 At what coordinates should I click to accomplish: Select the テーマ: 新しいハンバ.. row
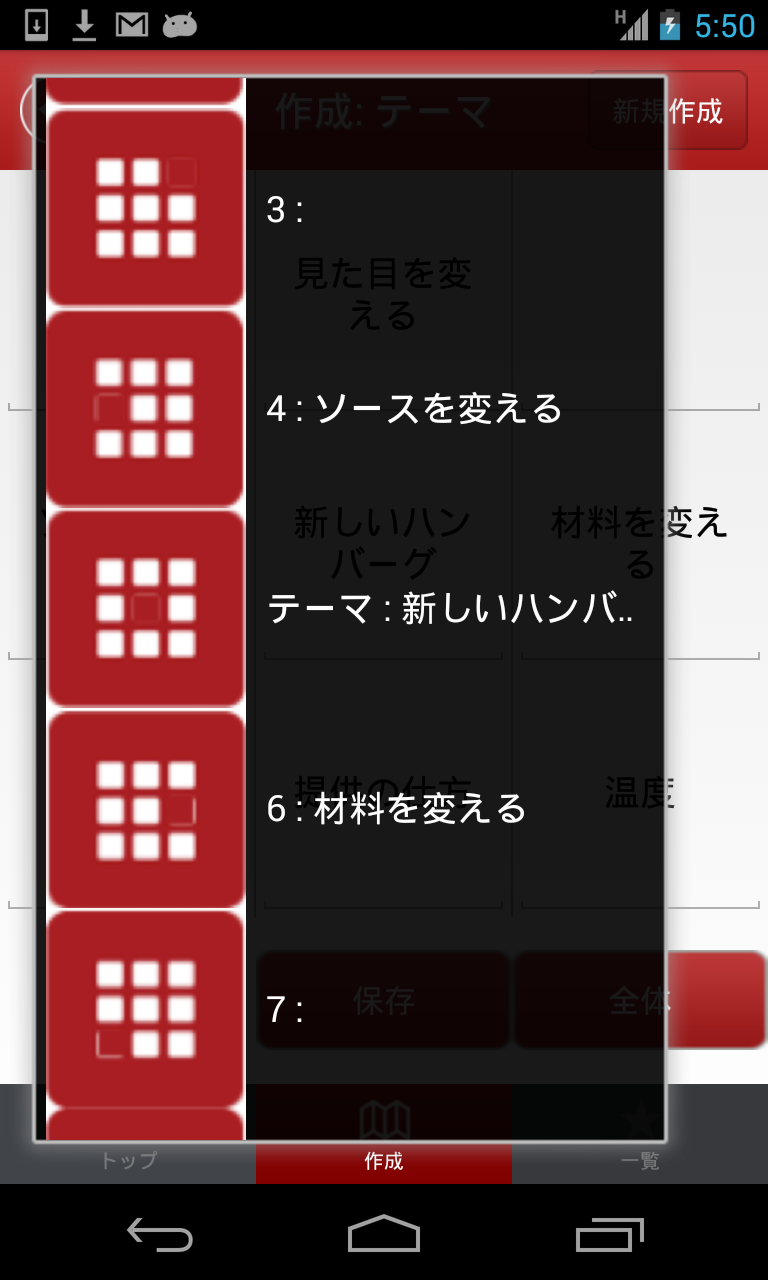coord(350,609)
